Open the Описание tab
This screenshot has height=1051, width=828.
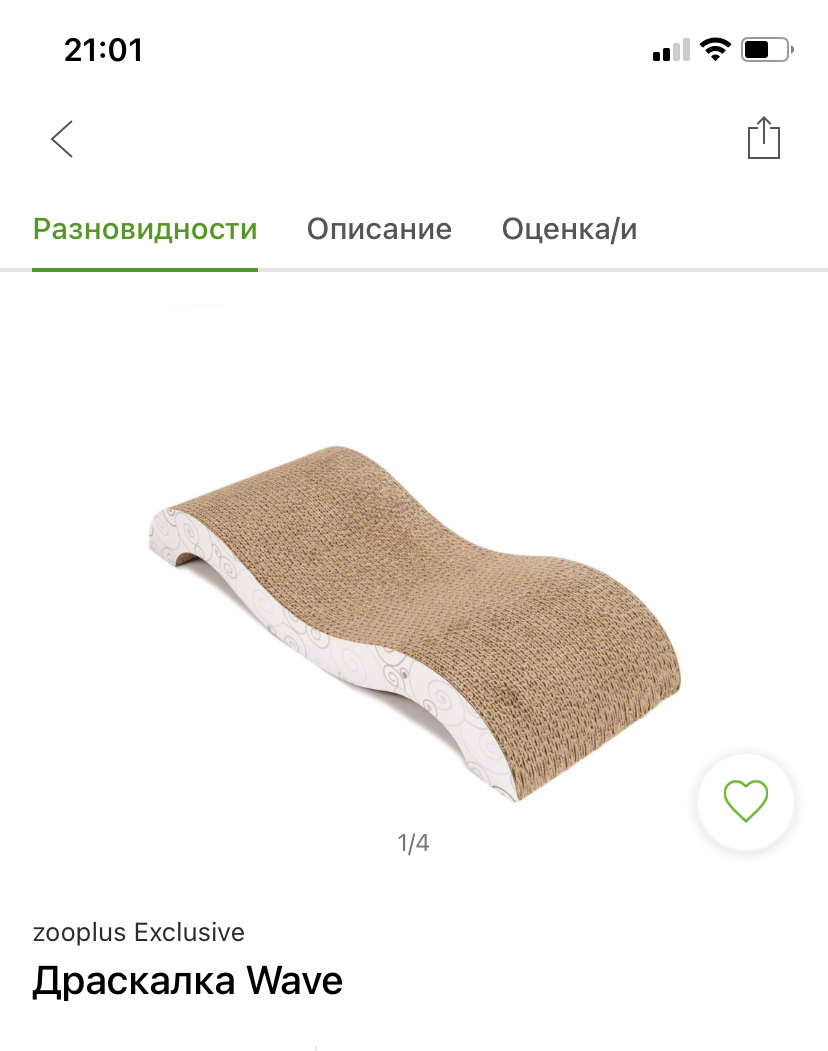point(379,230)
